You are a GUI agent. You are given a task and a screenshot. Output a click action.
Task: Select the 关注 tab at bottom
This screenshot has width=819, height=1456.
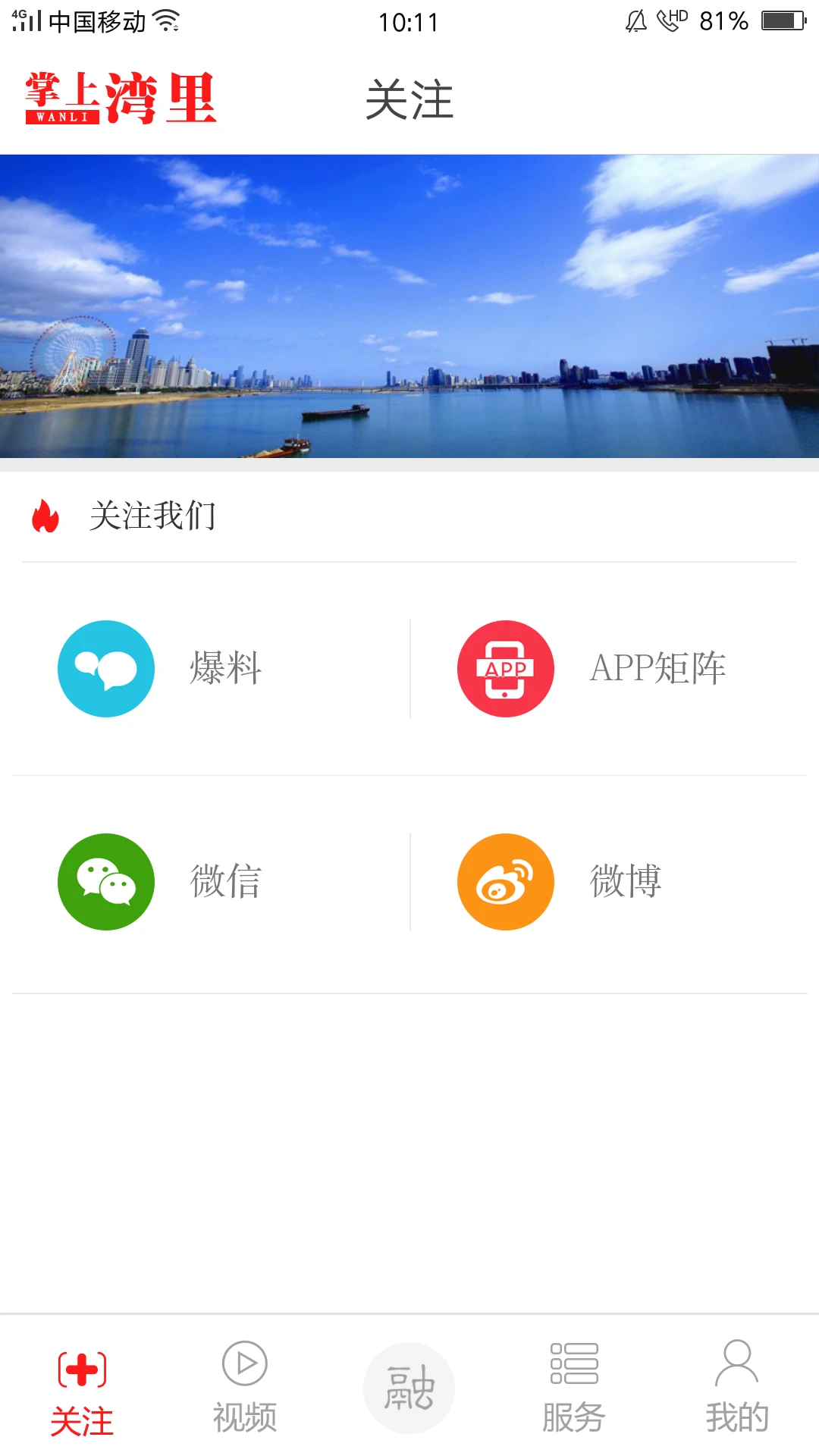coord(81,1383)
